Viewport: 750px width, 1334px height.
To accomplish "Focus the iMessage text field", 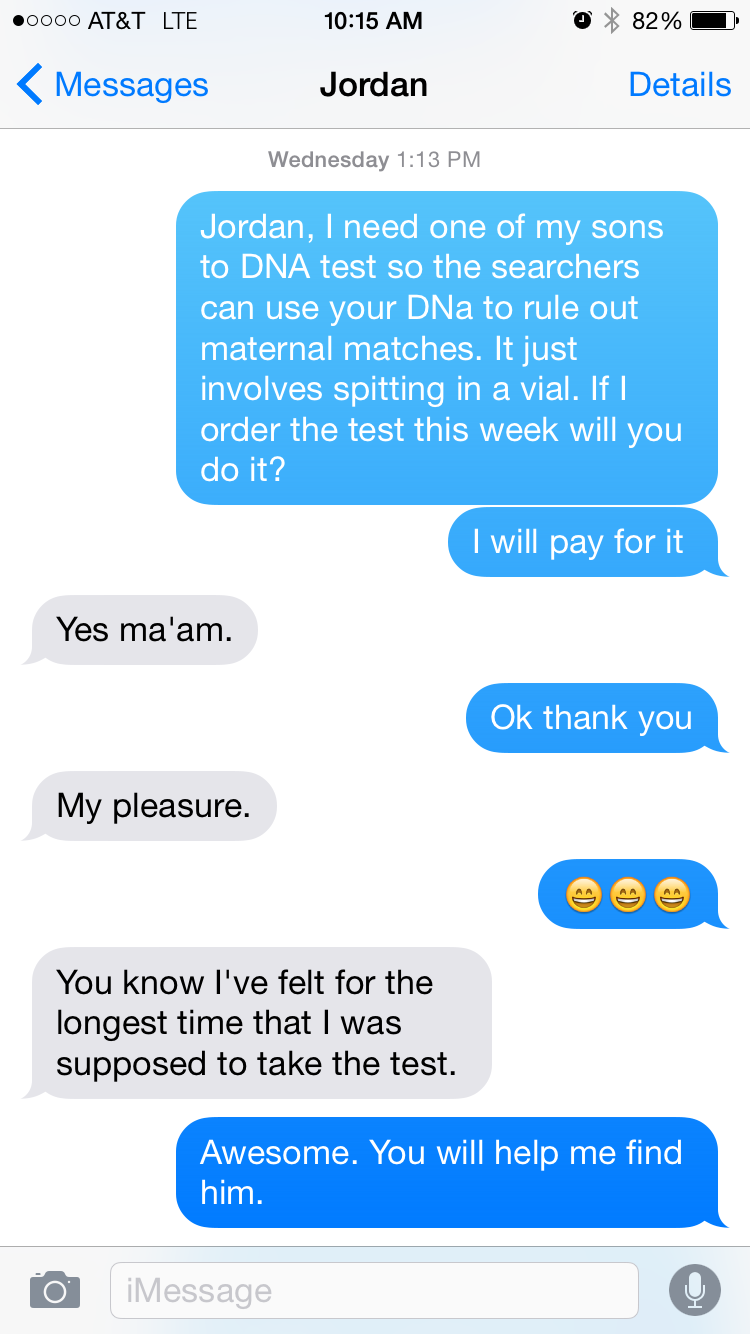I will pyautogui.click(x=374, y=1290).
